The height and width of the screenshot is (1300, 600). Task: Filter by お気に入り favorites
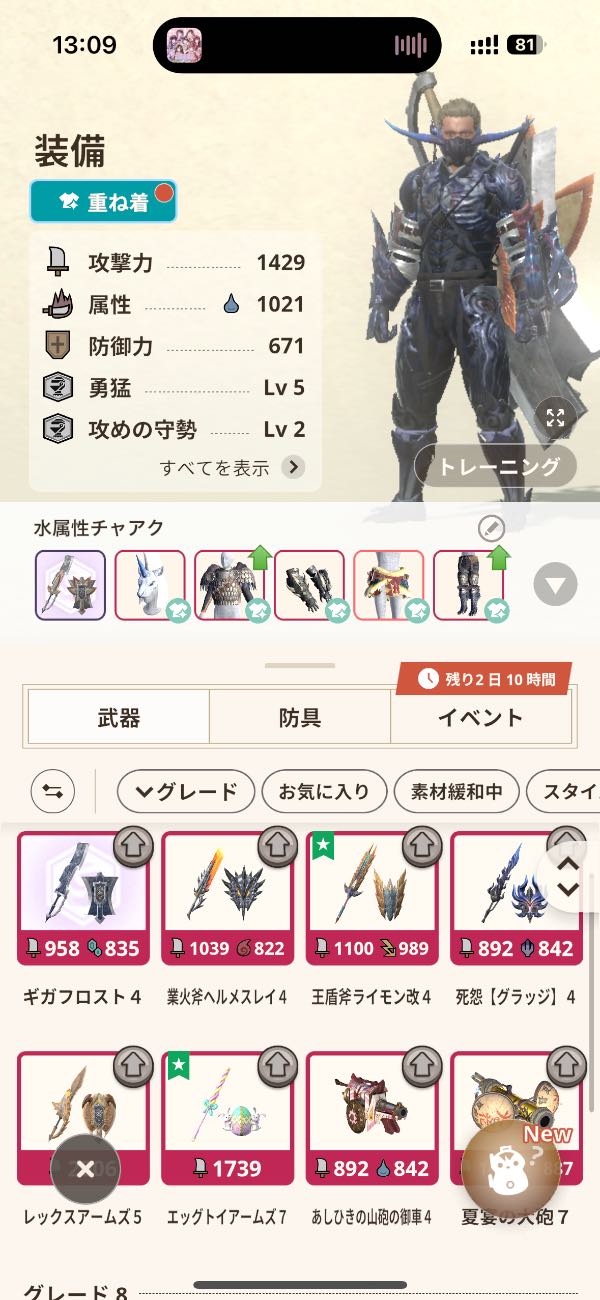click(x=322, y=792)
